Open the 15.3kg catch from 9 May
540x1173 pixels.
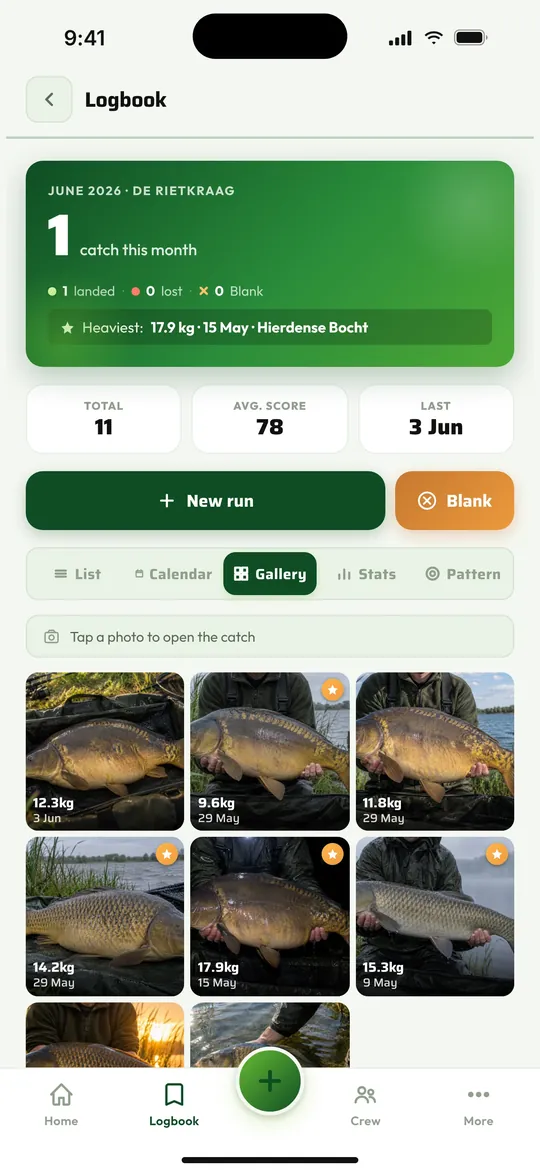point(435,916)
